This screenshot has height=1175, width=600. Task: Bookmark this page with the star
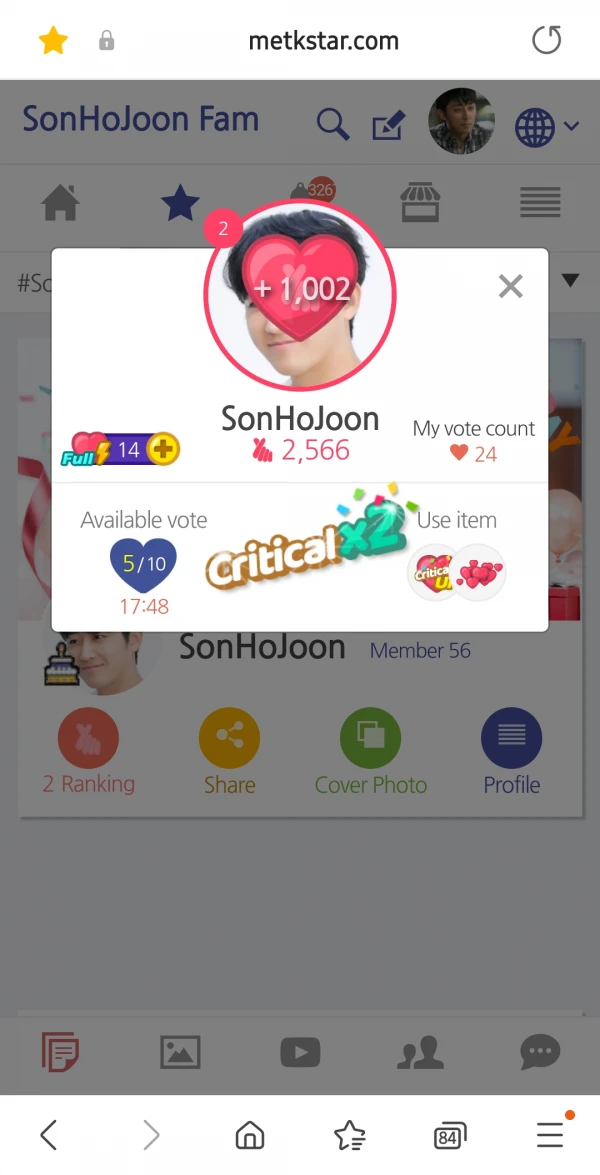point(52,41)
